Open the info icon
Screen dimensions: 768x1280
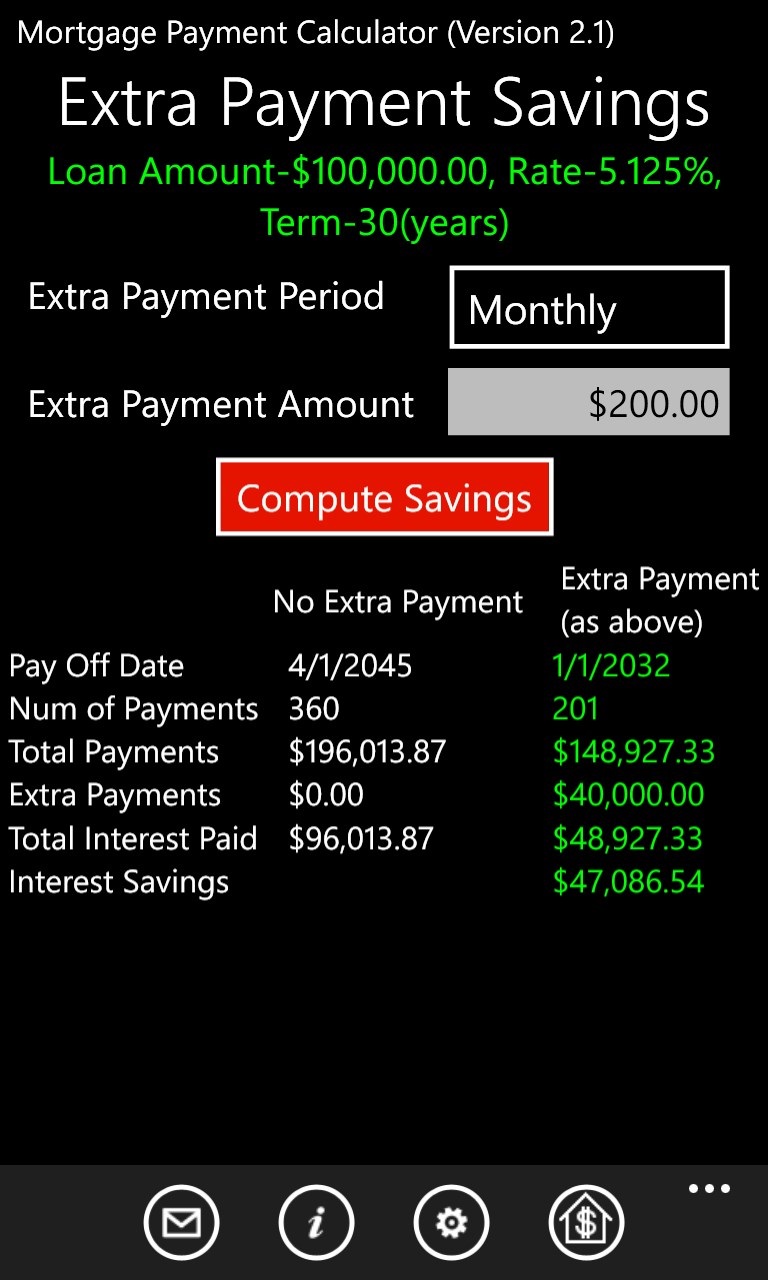[x=316, y=1222]
